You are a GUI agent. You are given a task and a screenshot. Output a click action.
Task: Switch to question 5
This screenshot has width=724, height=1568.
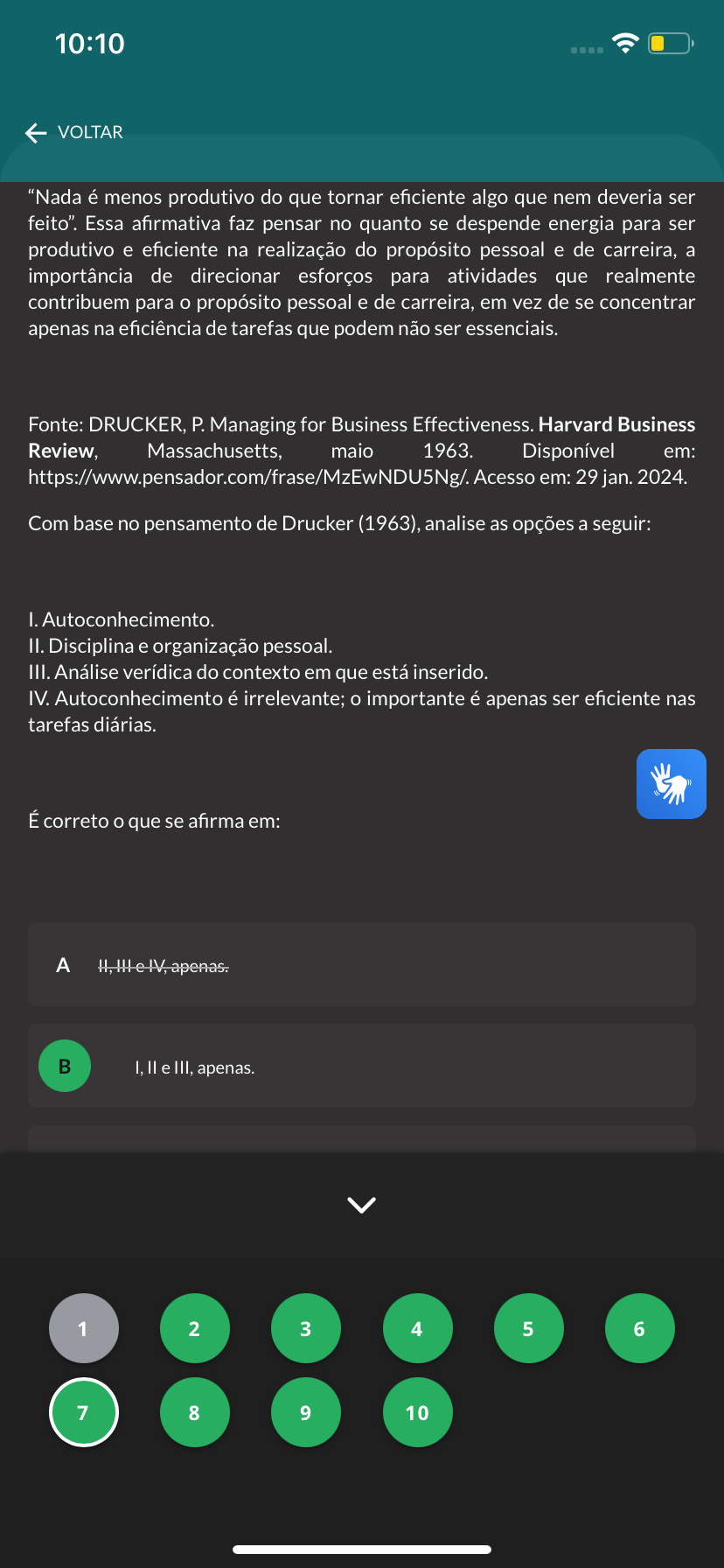pos(528,1328)
